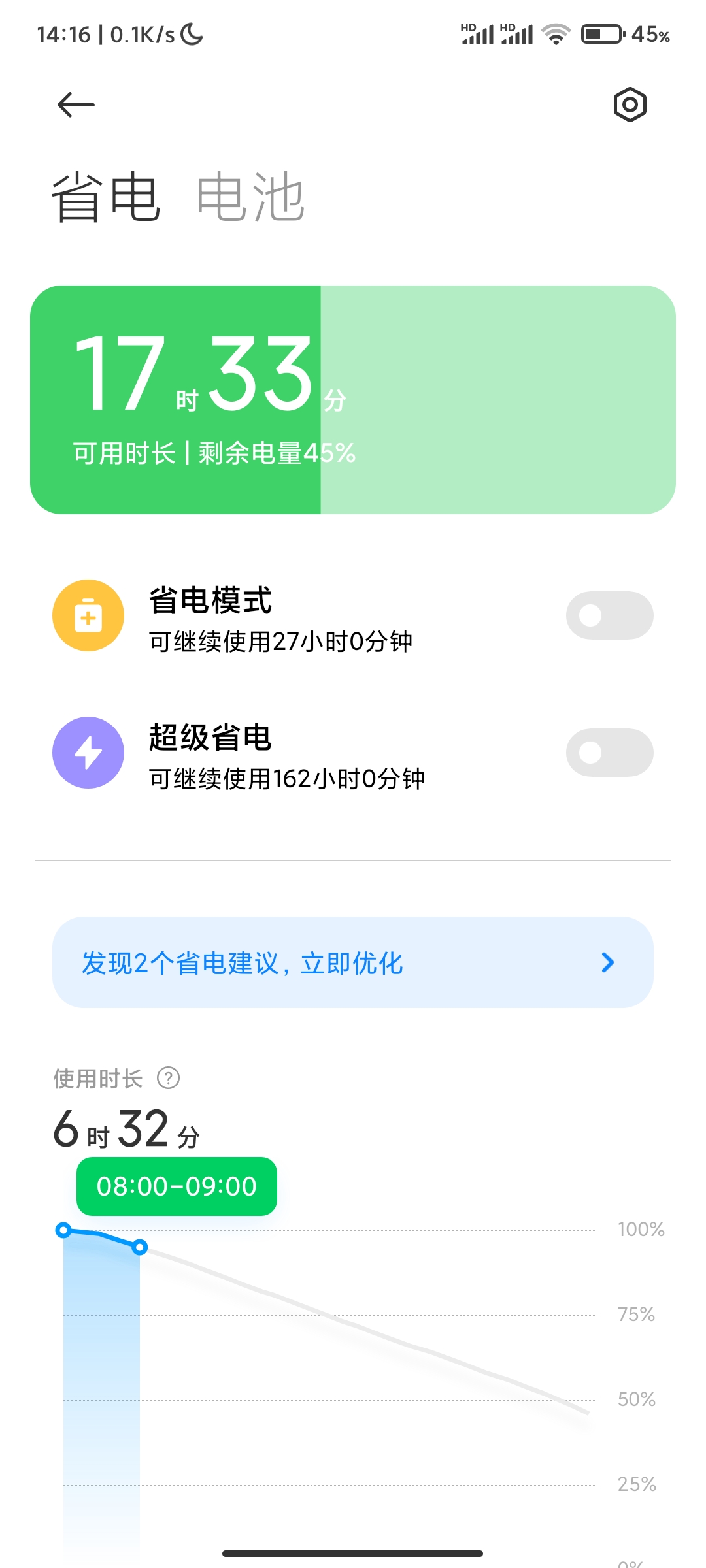Open battery settings hexagon gear icon
706x1568 pixels.
[x=630, y=105]
